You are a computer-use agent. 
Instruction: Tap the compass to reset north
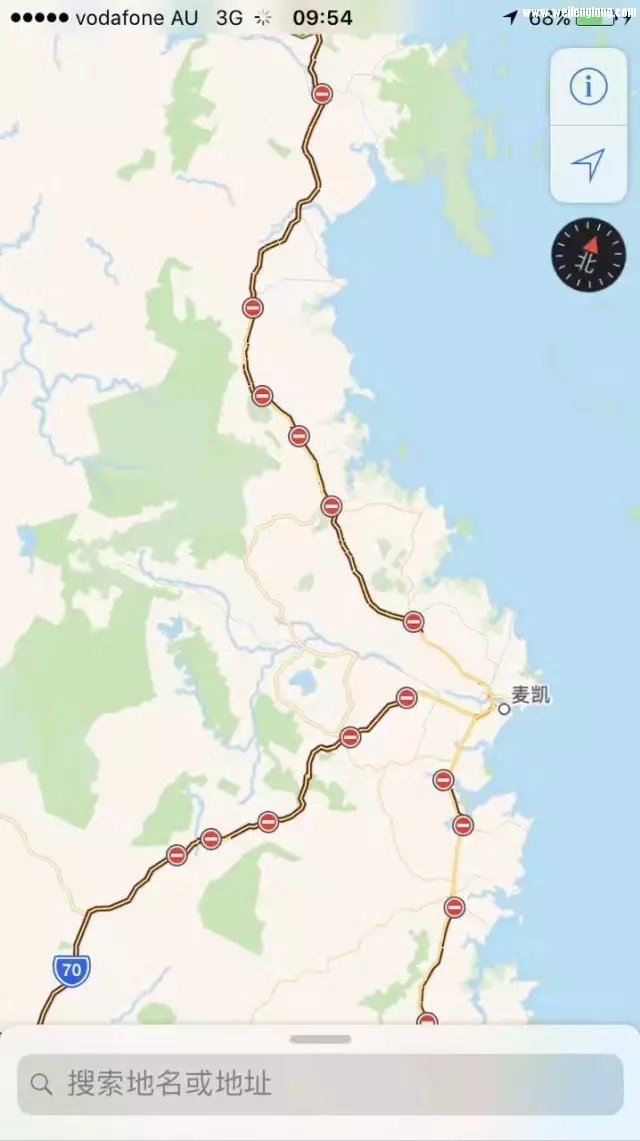tap(588, 256)
